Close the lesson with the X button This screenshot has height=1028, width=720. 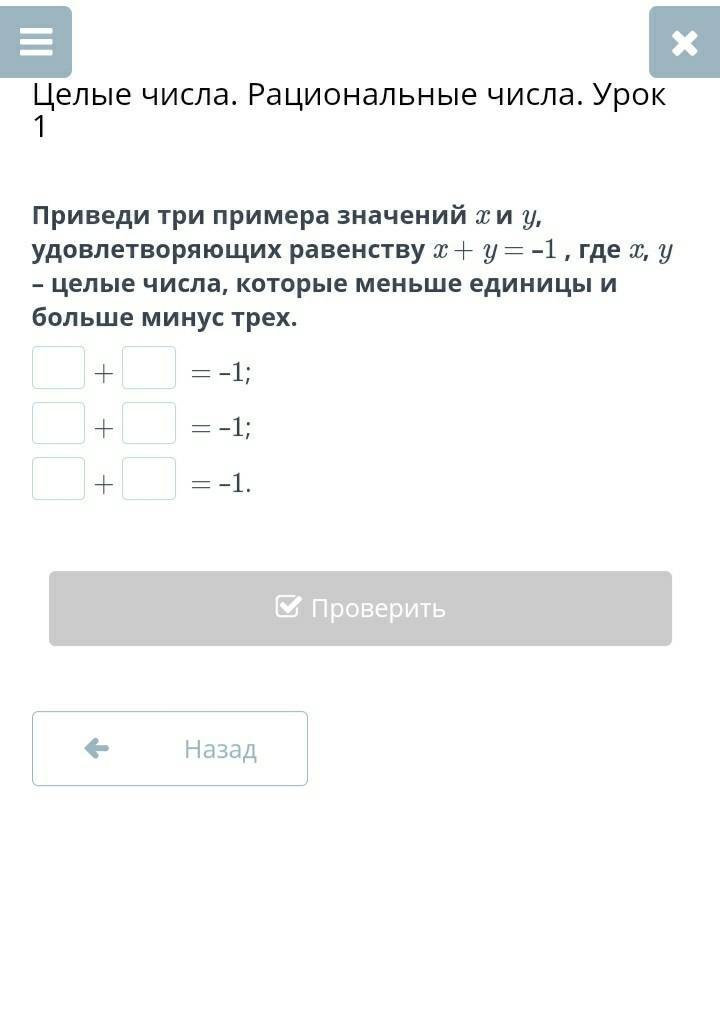tap(684, 42)
